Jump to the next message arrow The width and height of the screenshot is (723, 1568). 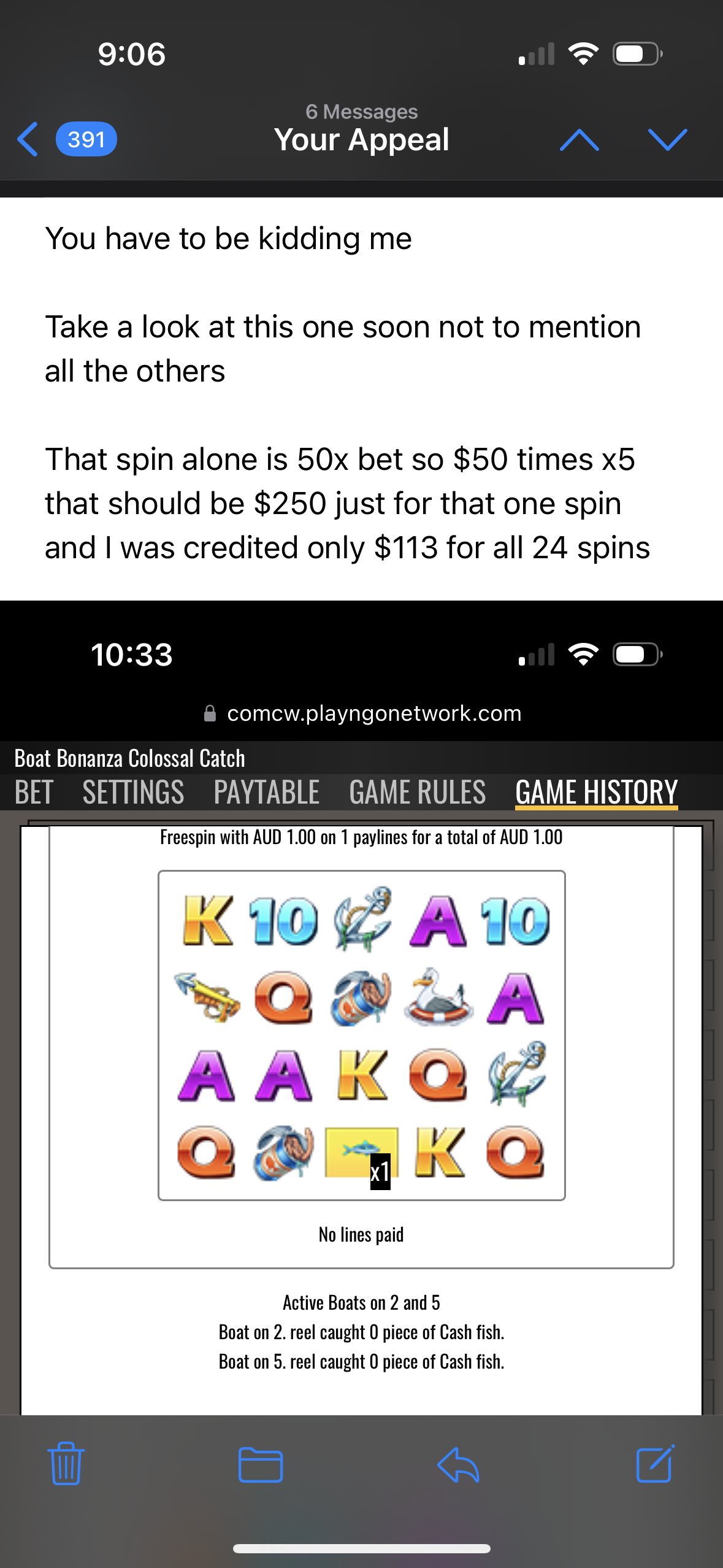[x=667, y=140]
